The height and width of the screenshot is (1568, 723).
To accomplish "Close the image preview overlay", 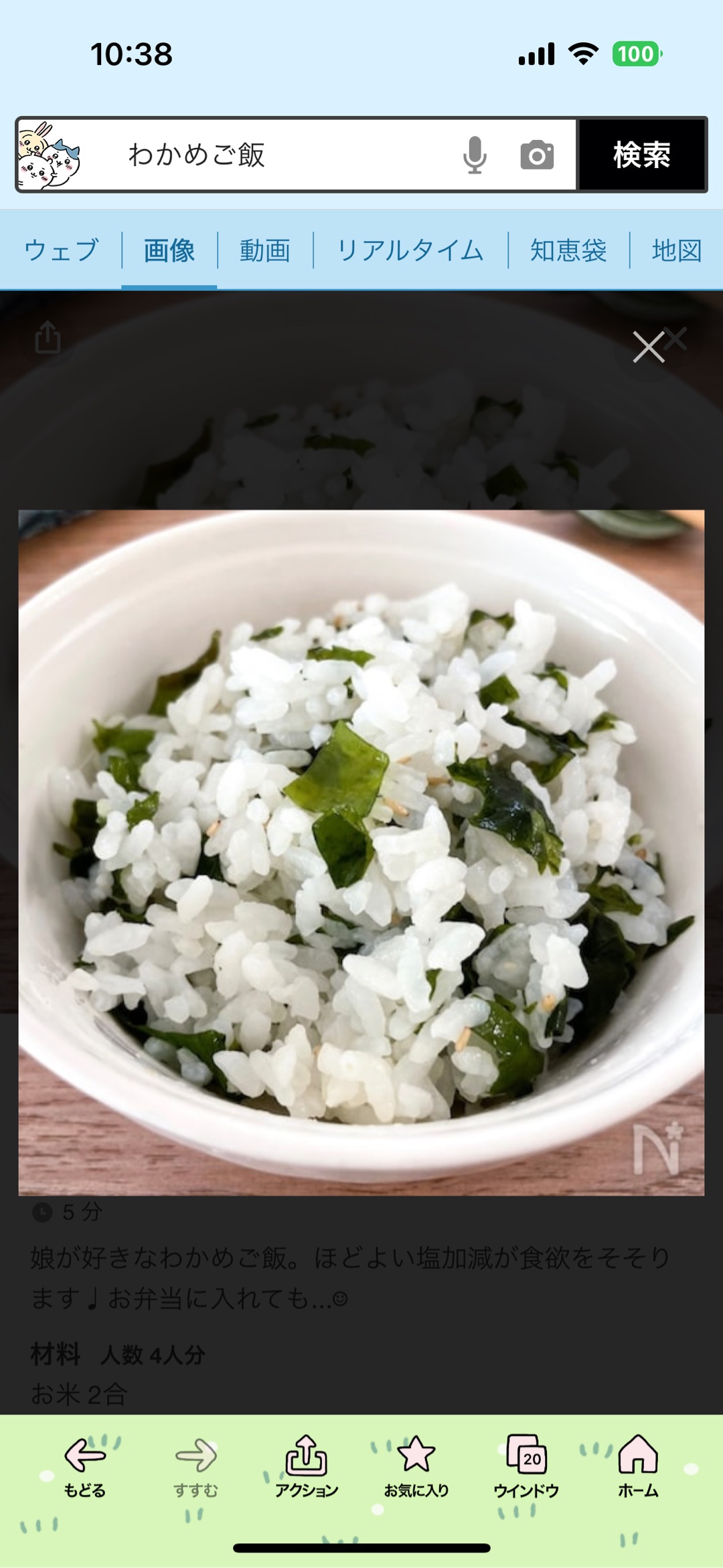I will pyautogui.click(x=649, y=347).
